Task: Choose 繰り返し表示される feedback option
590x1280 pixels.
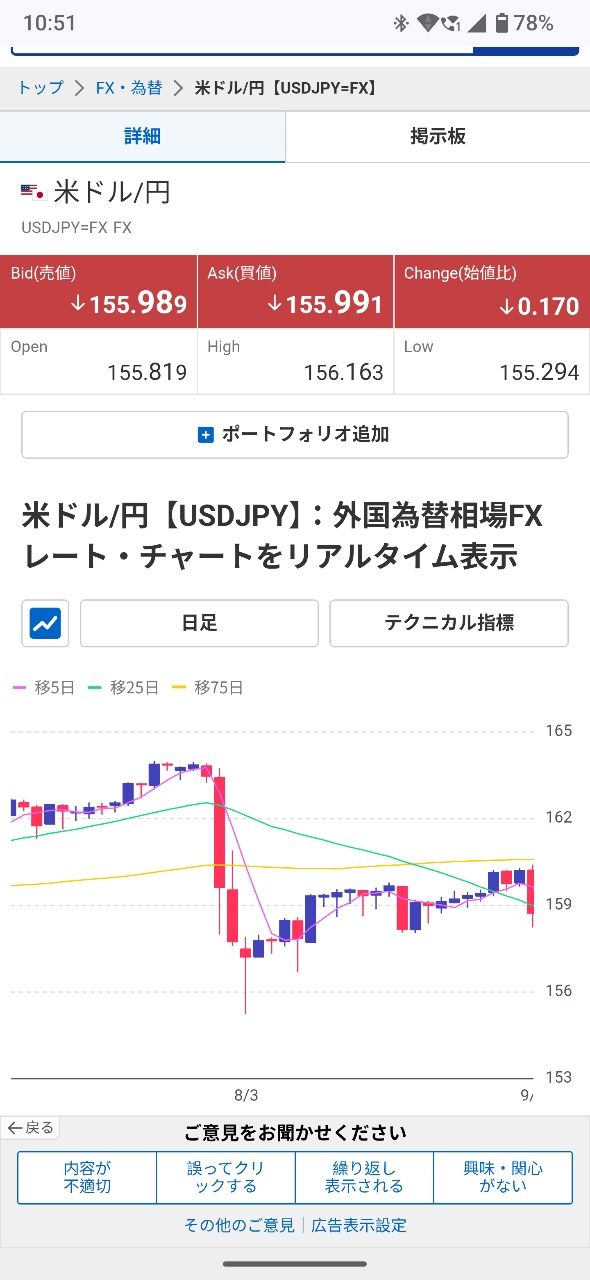Action: tap(364, 1177)
